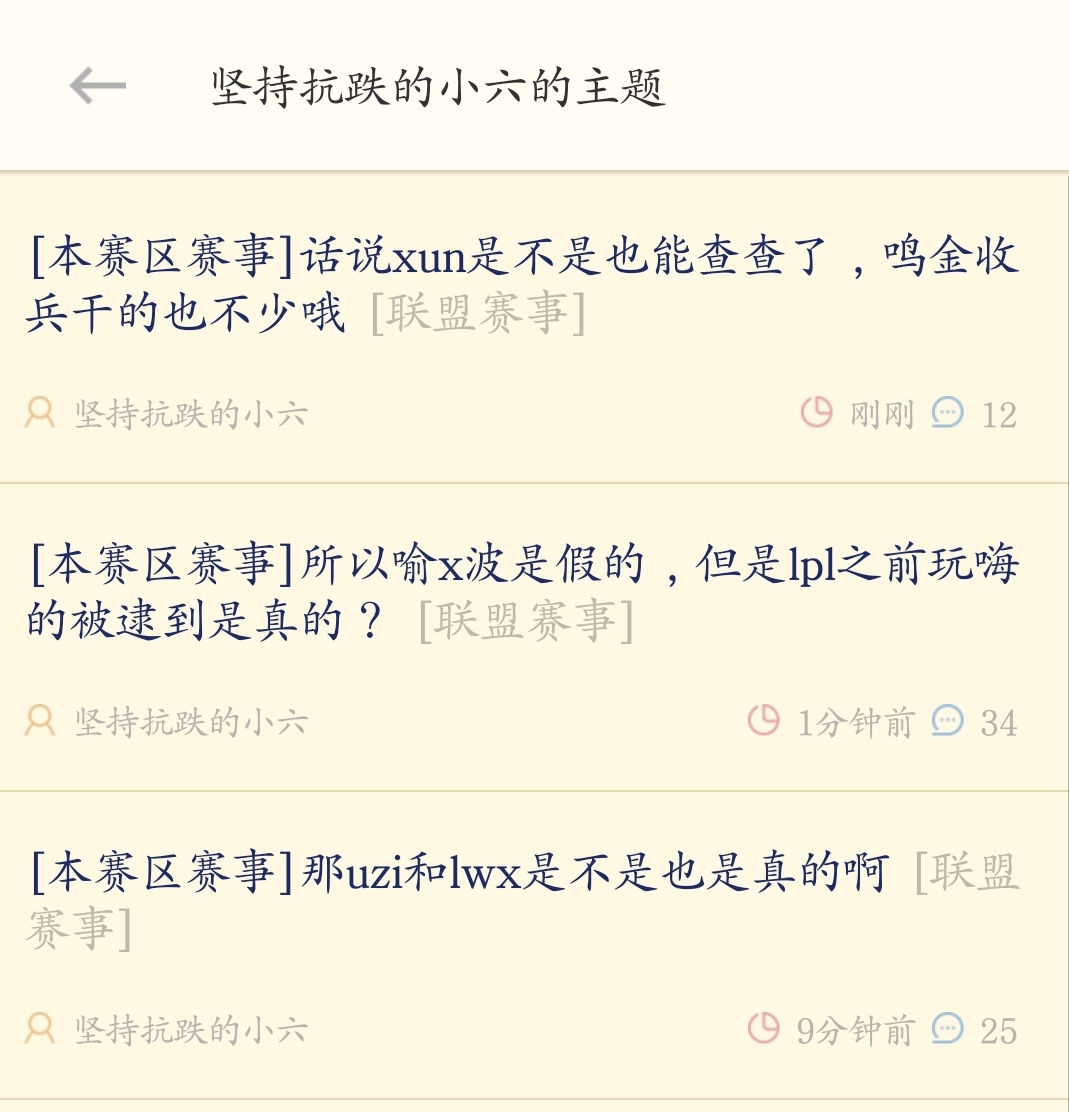Viewport: 1069px width, 1112px height.
Task: Click the reply count 34
Action: pos(1000,721)
